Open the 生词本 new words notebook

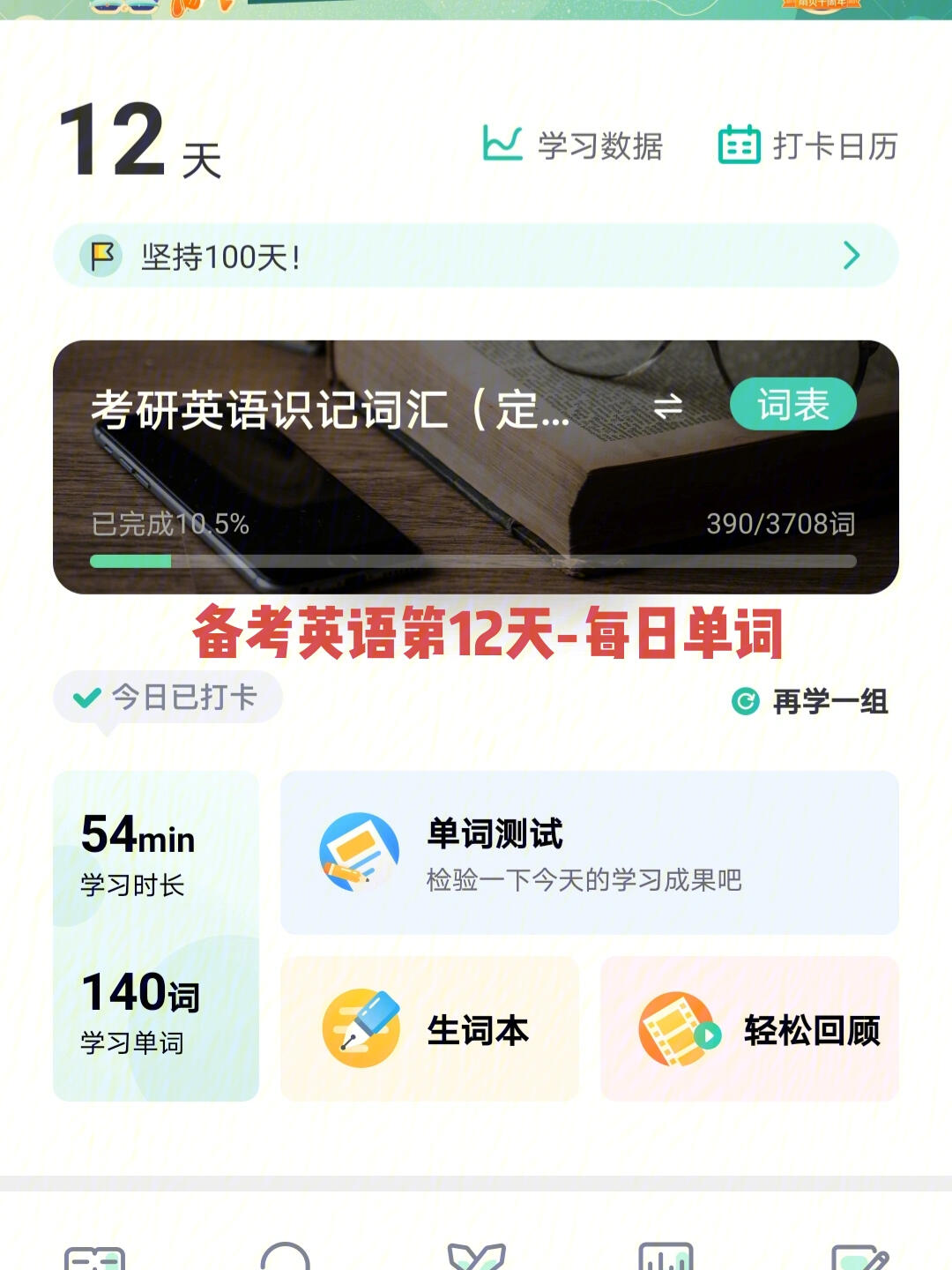pos(429,1028)
